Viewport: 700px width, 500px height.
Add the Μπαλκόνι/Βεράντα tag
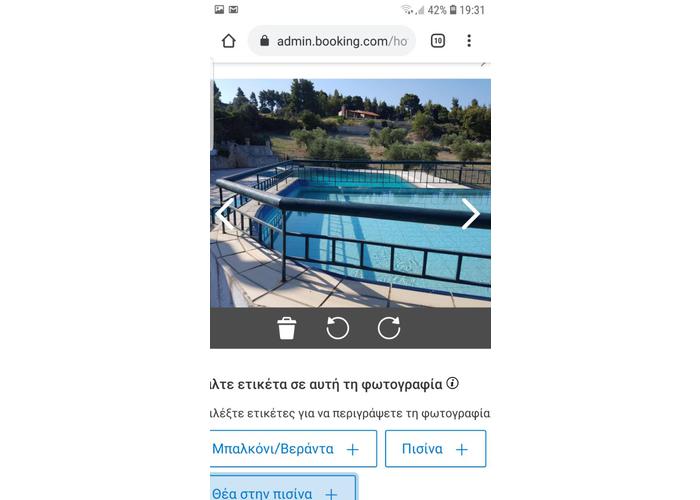coord(292,449)
